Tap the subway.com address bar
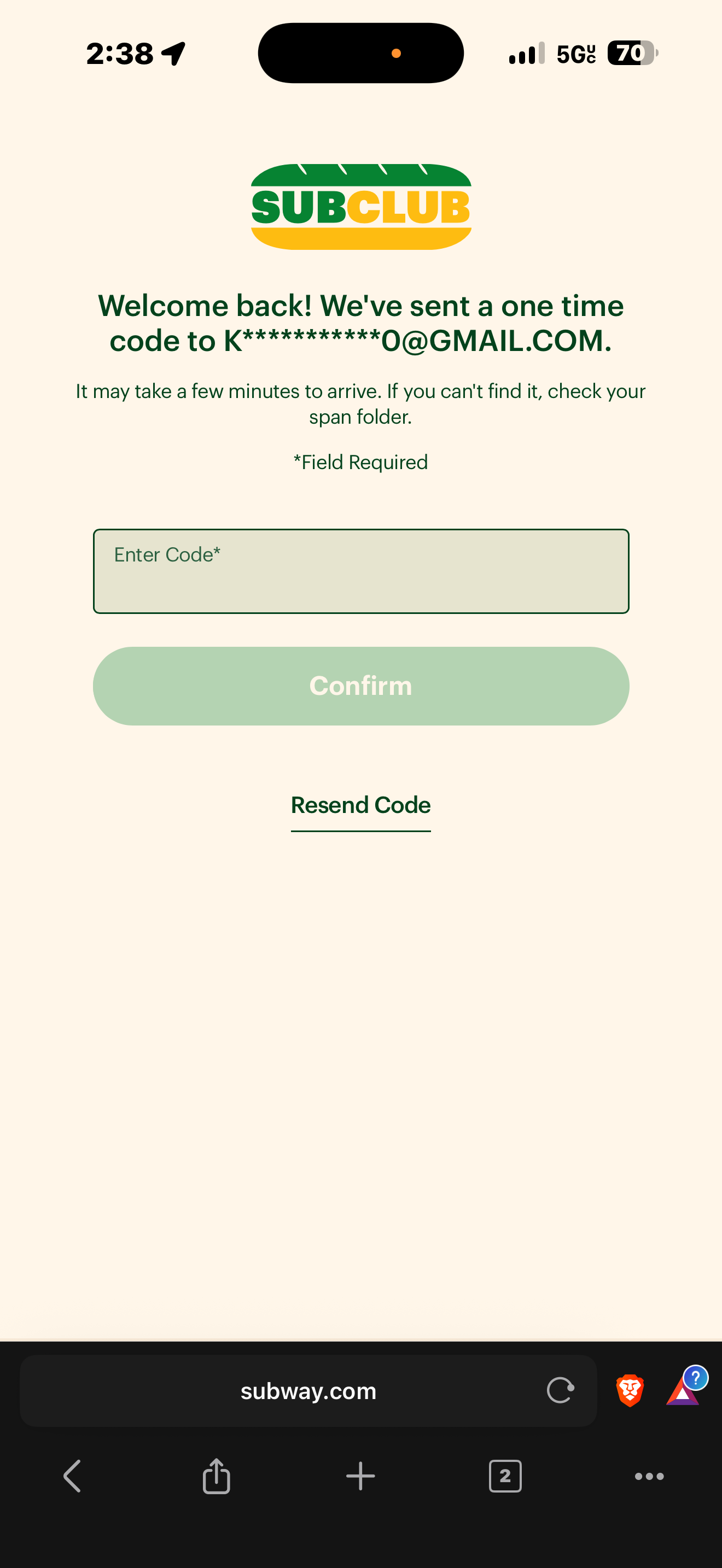Image resolution: width=722 pixels, height=1568 pixels. point(308,1391)
